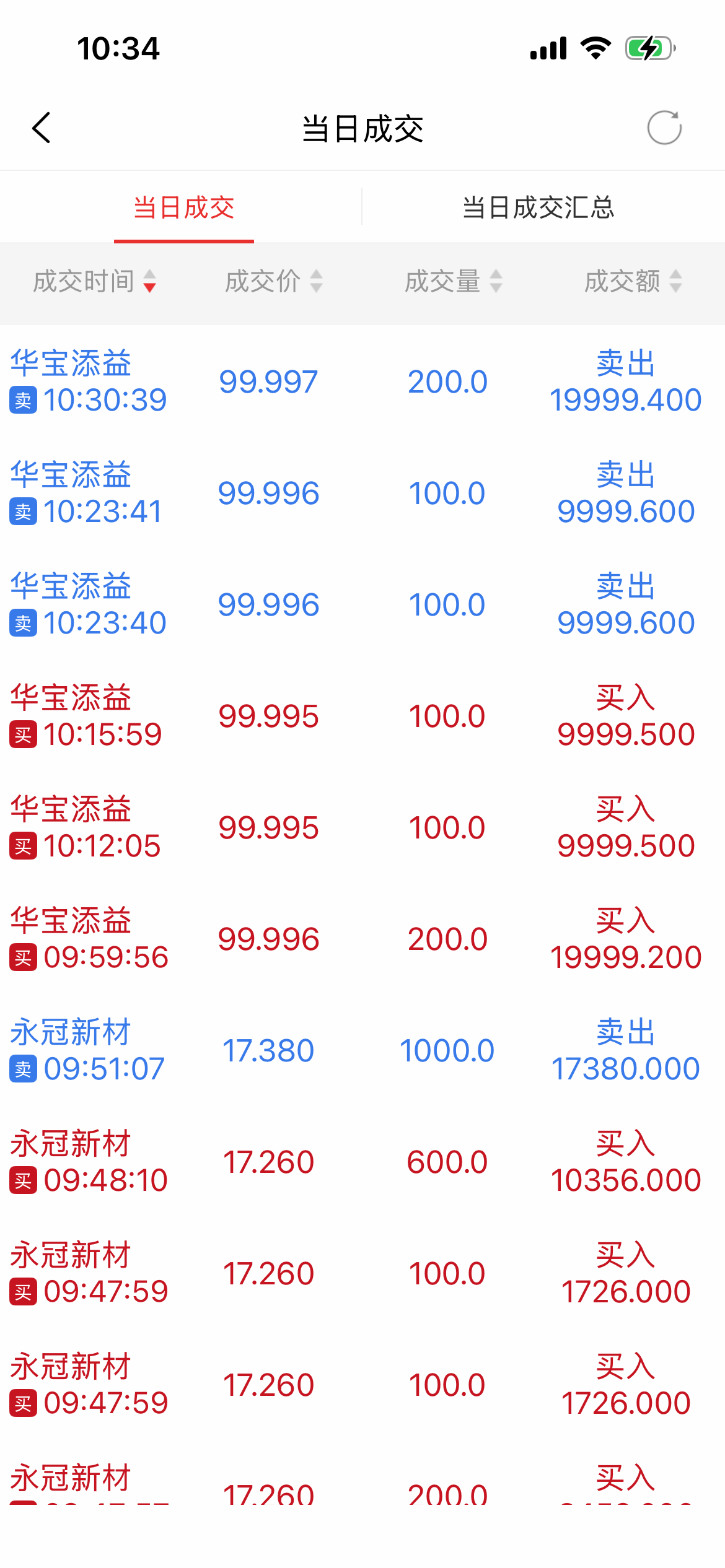The image size is (725, 1568).
Task: Switch to the 当日成交汇总 tab
Action: click(538, 207)
